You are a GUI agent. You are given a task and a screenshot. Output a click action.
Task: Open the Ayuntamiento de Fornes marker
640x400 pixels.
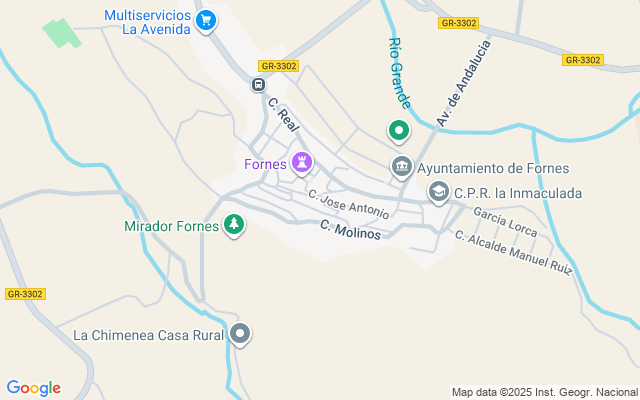click(x=402, y=167)
